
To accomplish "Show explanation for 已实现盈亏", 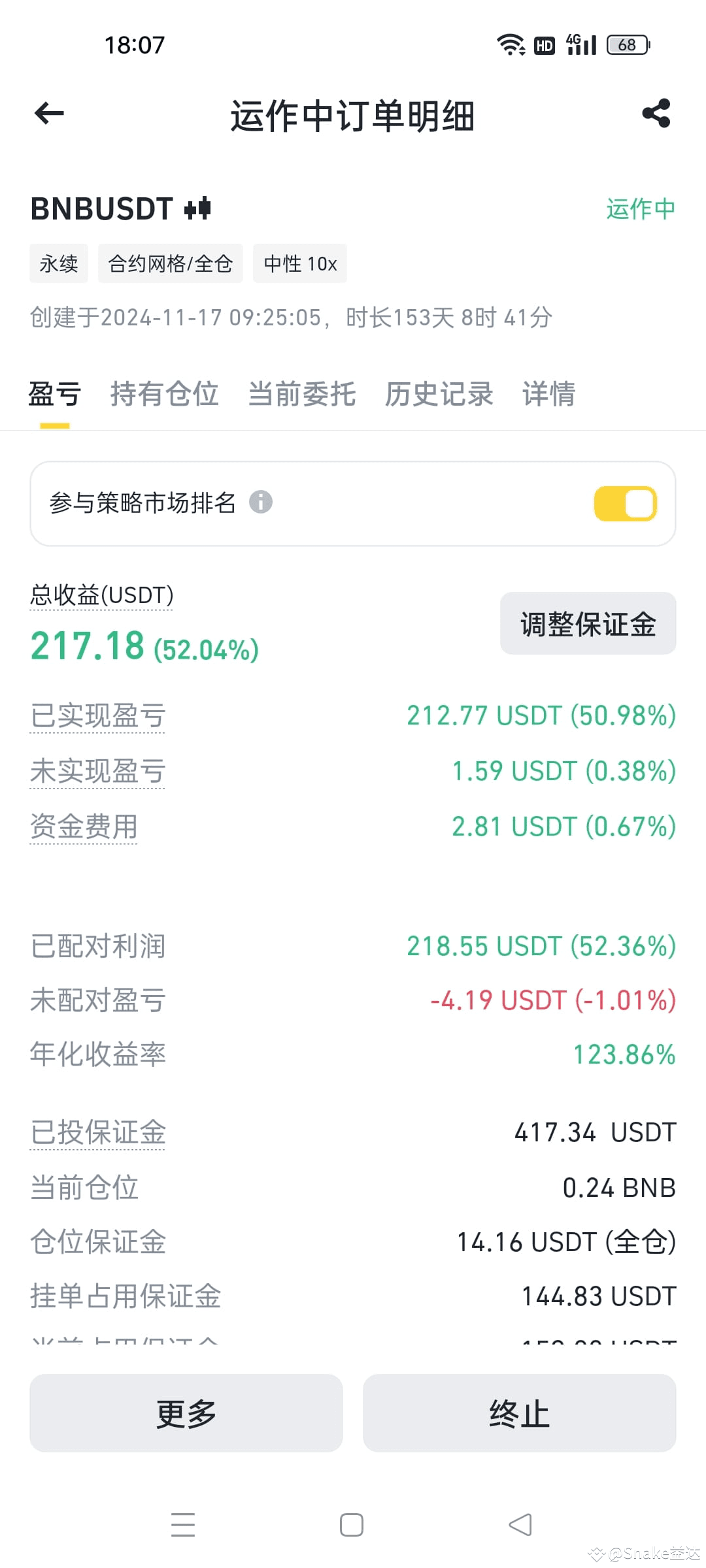I will click(x=97, y=716).
